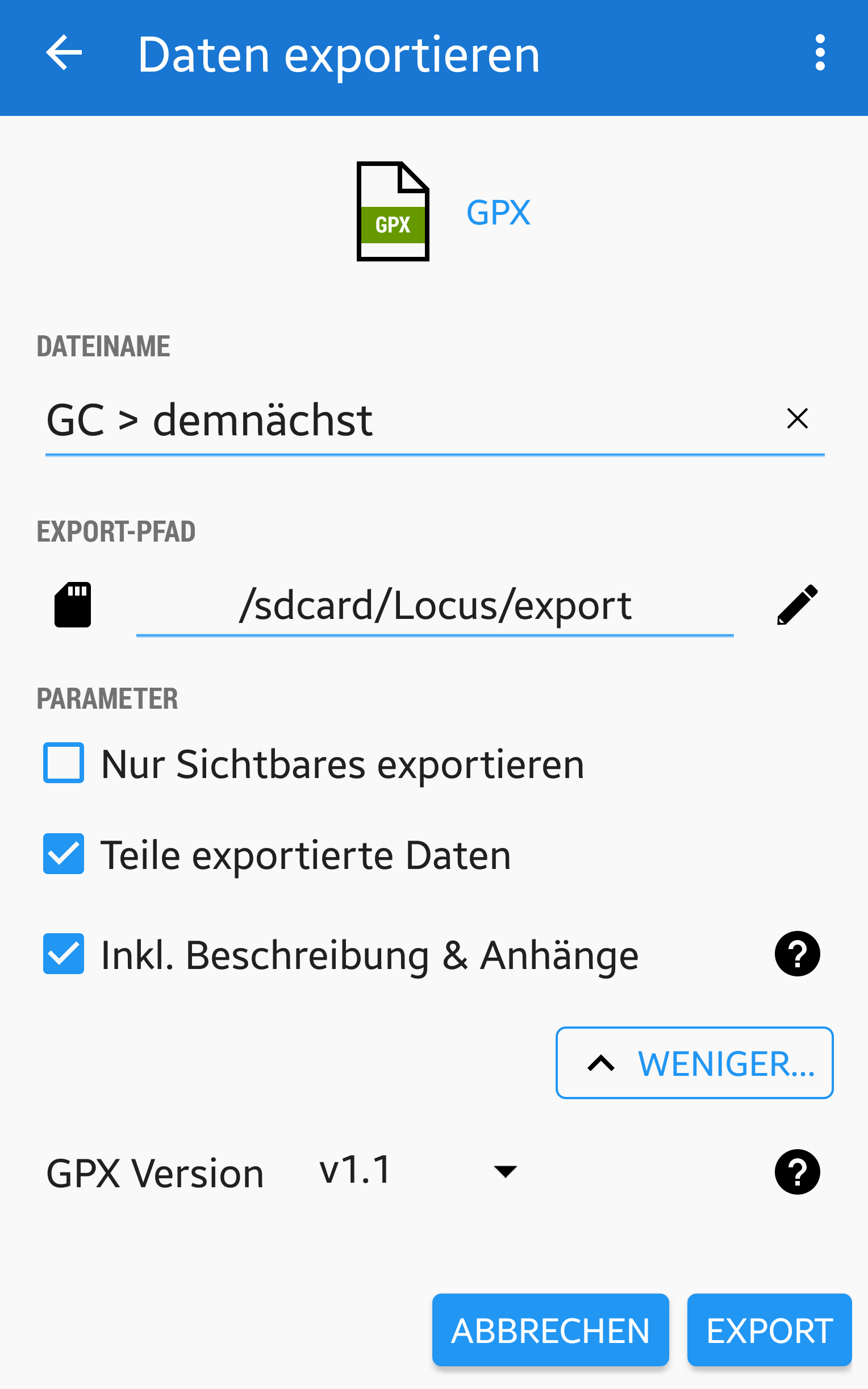Uncheck Teile exportierte Daten
The height and width of the screenshot is (1389, 868).
coord(64,854)
